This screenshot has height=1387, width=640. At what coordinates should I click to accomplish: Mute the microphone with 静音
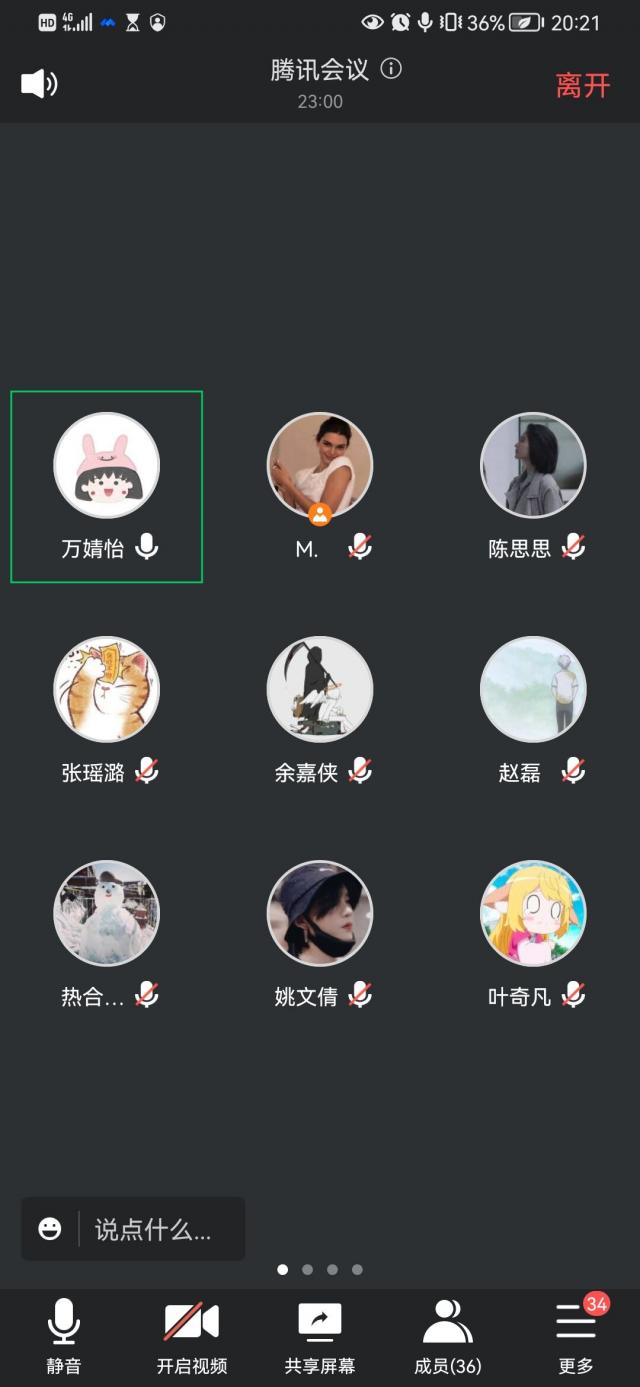[x=63, y=1336]
